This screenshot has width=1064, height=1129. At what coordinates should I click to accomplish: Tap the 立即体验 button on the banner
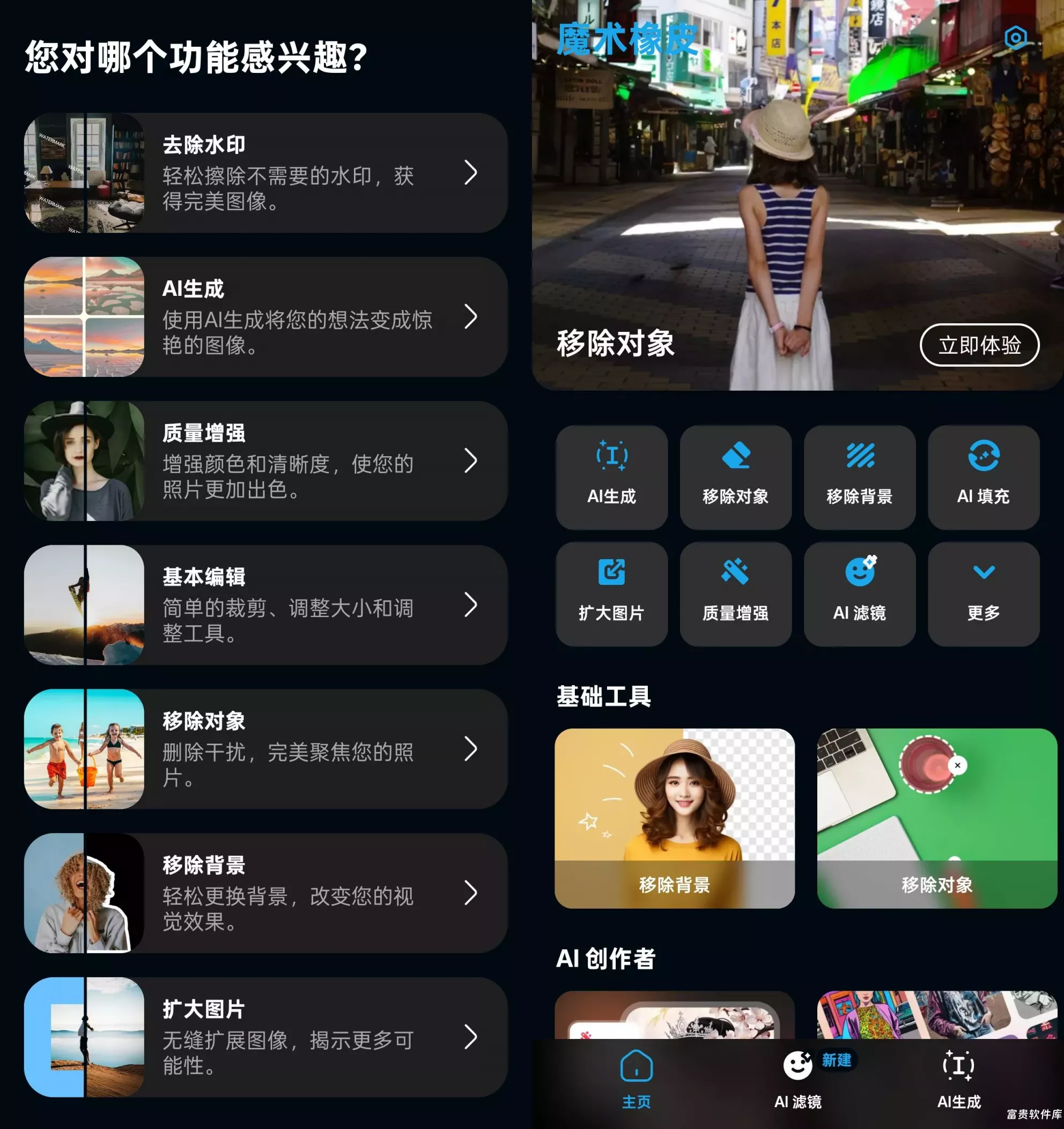pos(979,345)
